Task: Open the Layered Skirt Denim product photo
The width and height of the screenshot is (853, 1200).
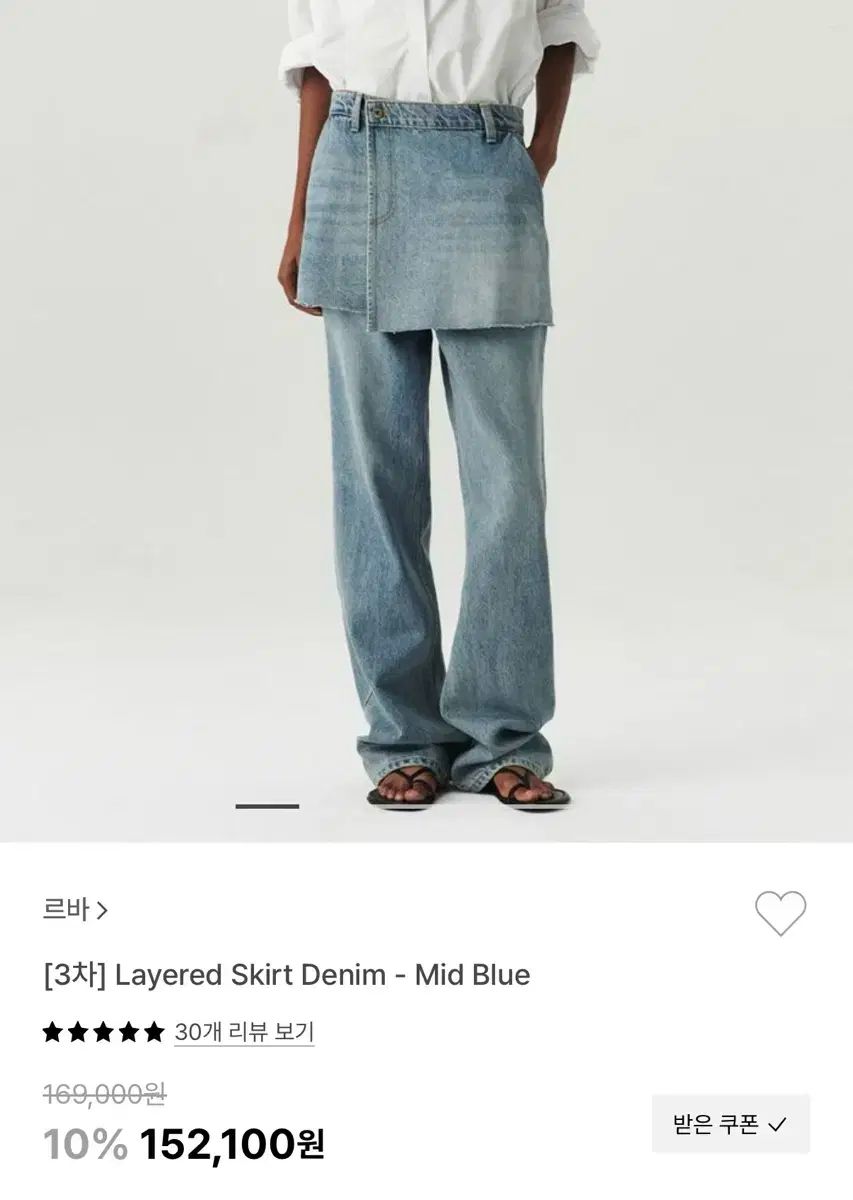Action: click(x=426, y=420)
